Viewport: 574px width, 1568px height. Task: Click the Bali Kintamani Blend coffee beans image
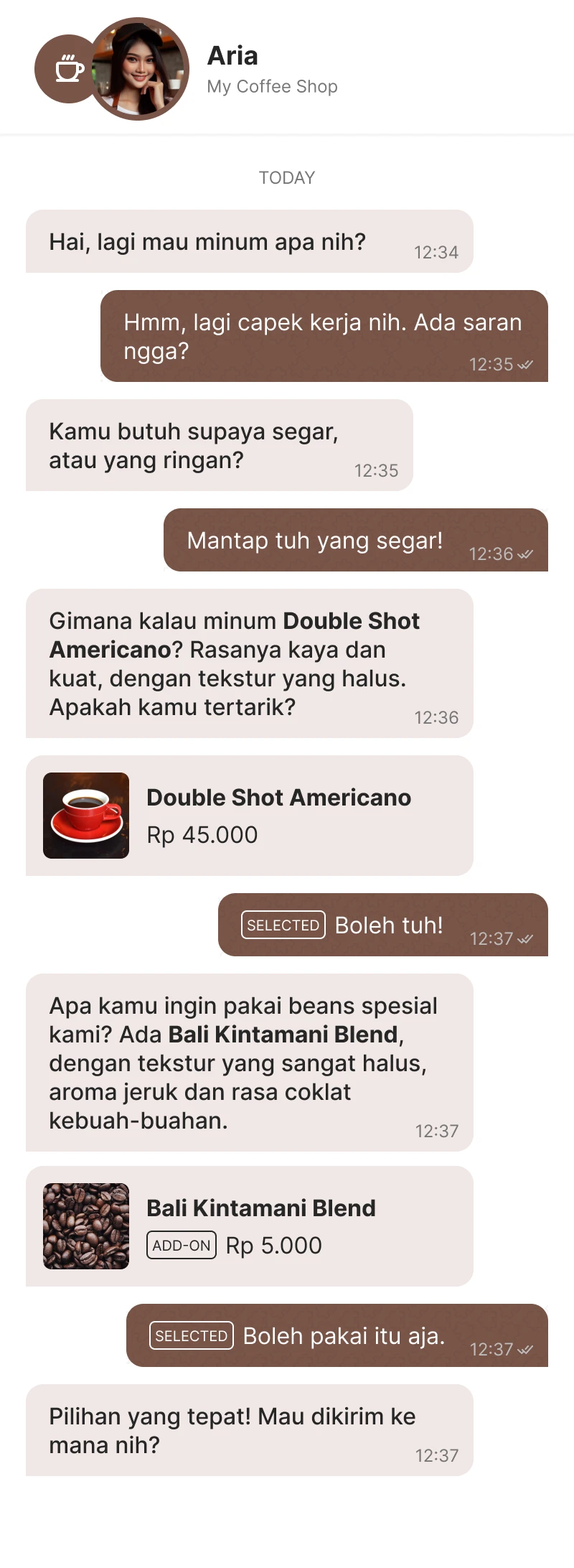(x=85, y=1226)
